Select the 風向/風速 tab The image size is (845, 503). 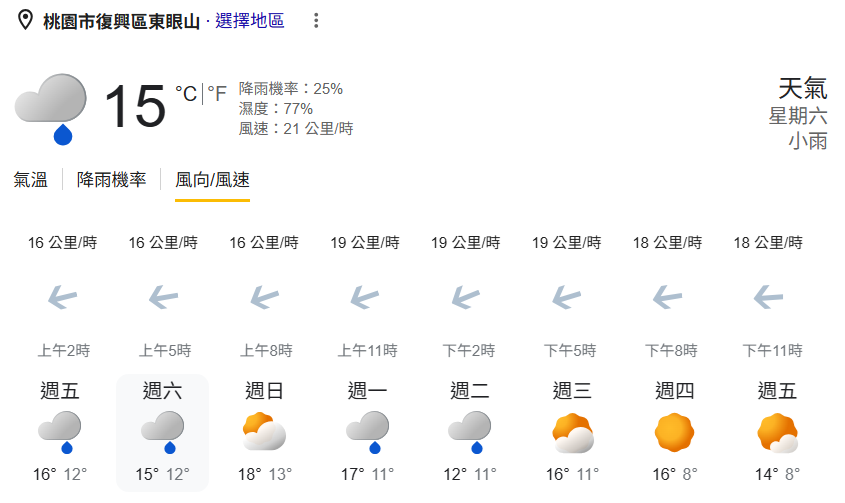click(212, 180)
